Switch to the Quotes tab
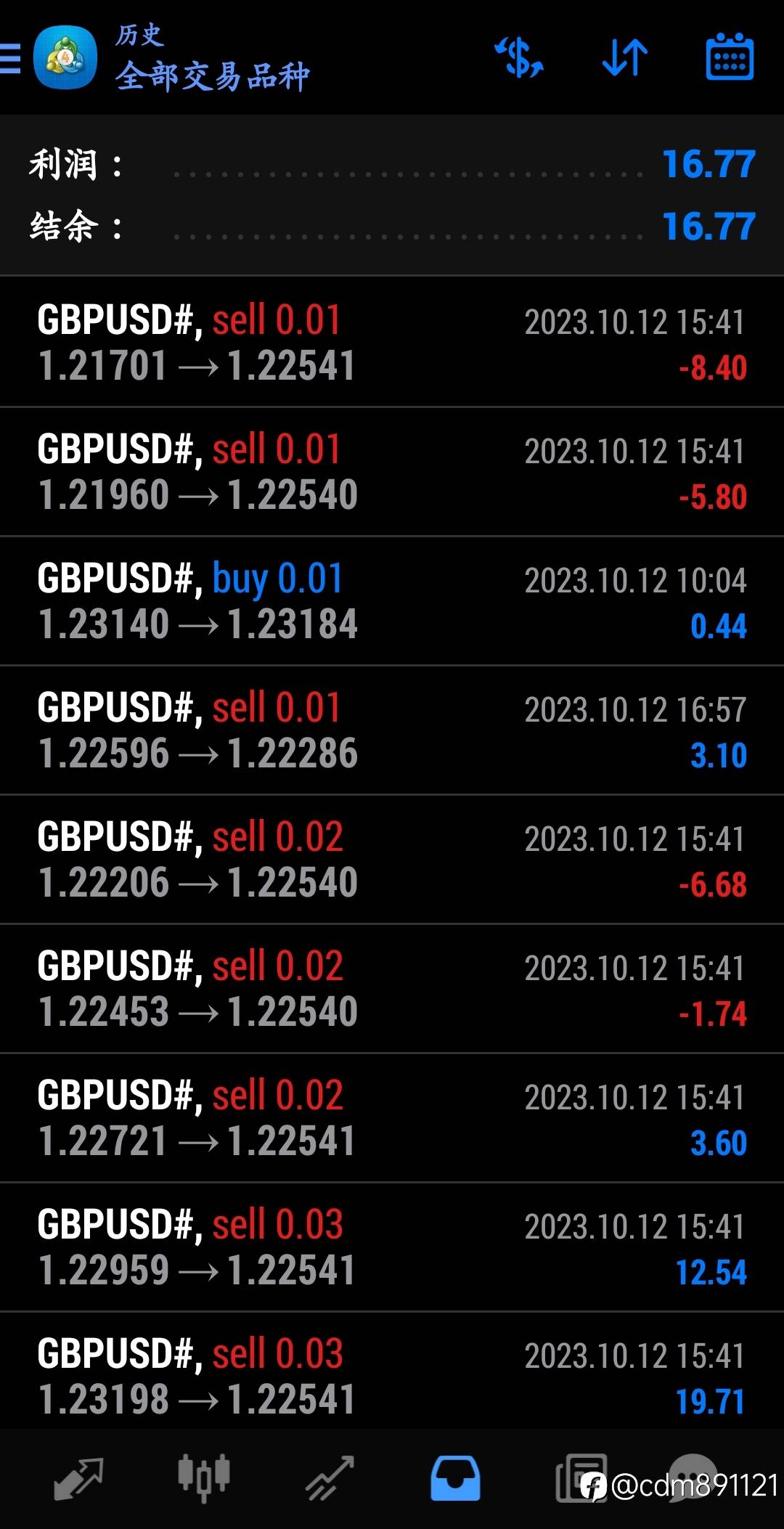 tap(78, 1478)
